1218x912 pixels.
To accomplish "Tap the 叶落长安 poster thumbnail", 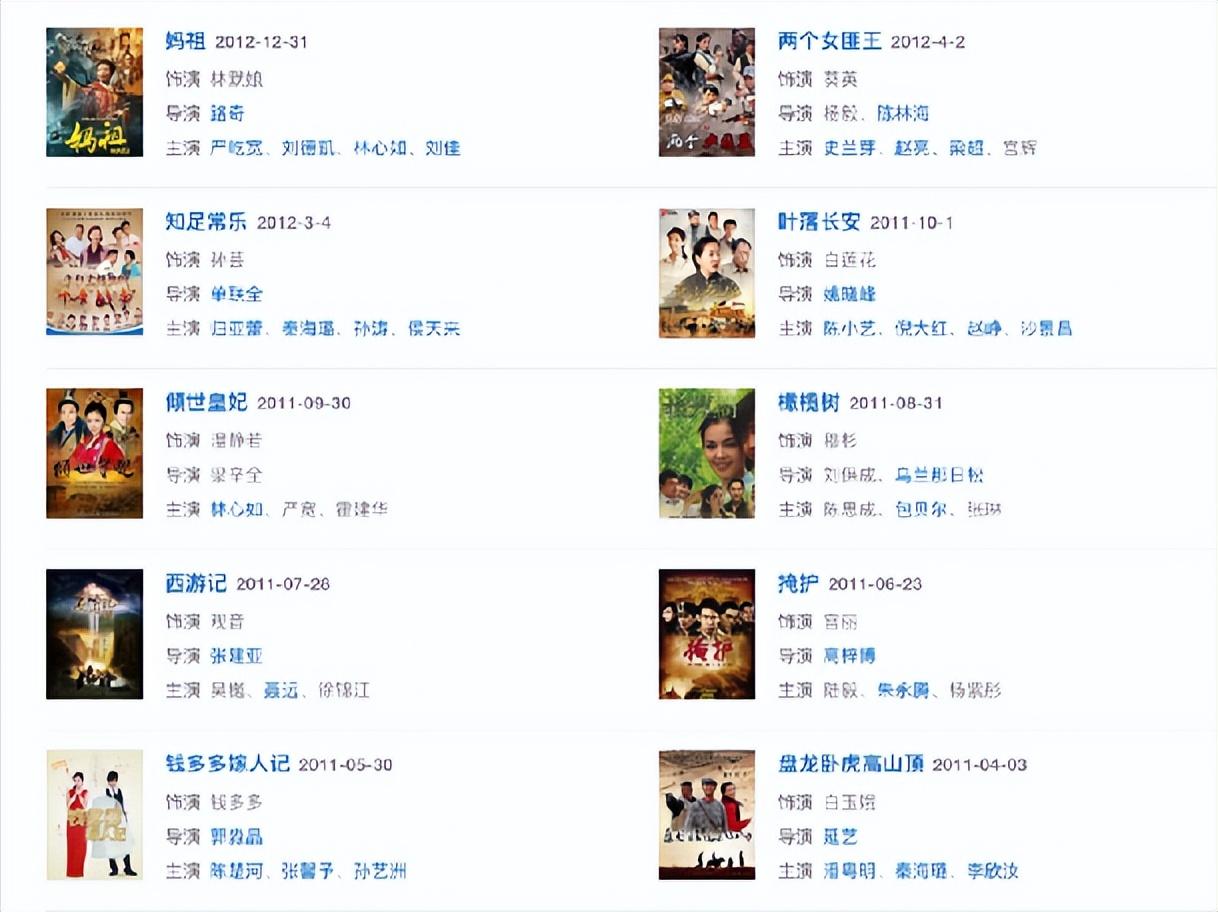I will [706, 273].
